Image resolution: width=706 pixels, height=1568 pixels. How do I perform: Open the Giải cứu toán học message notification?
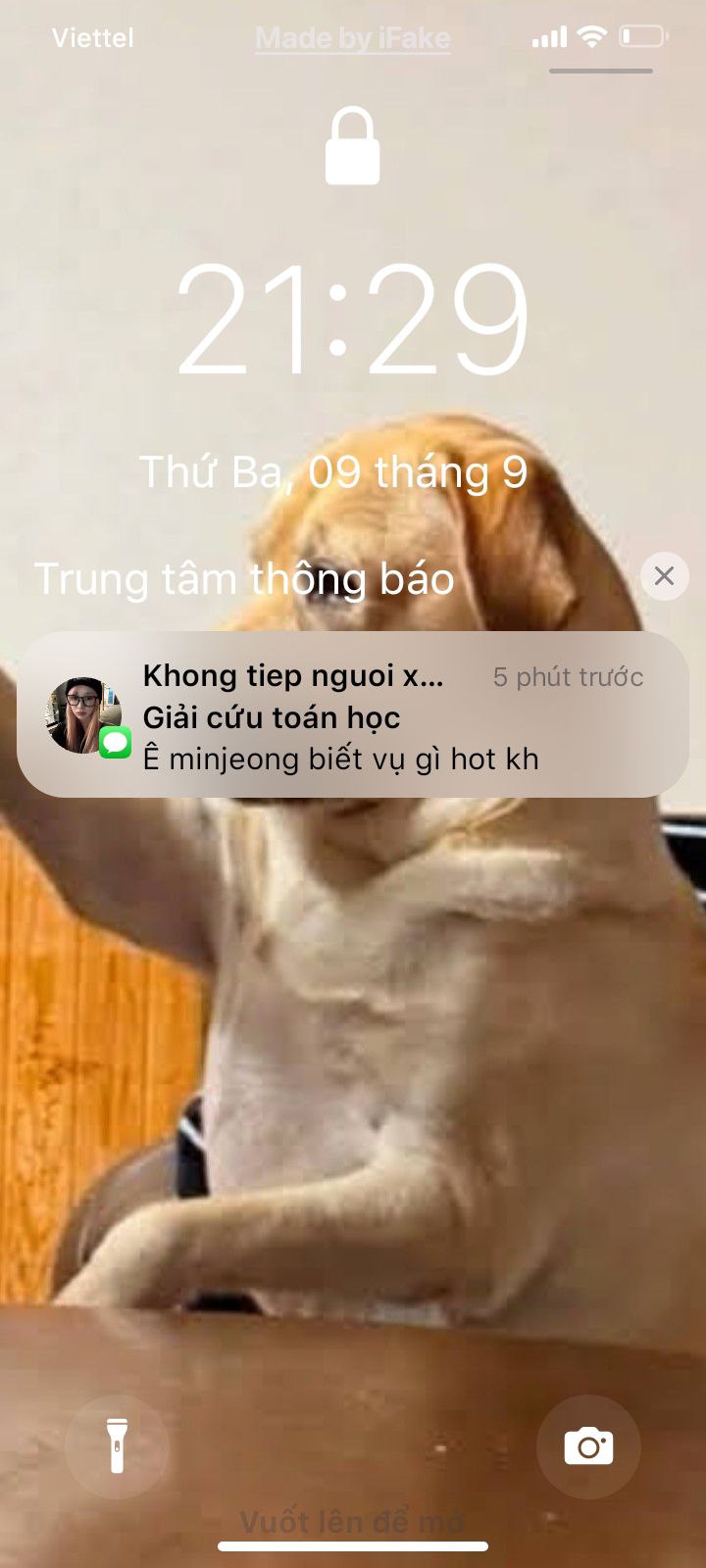353,715
